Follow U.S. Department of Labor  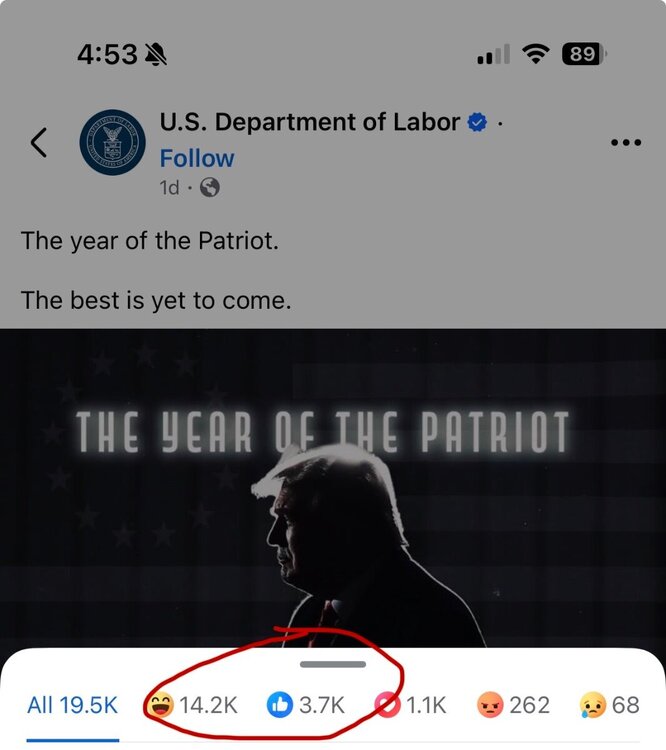tap(197, 158)
